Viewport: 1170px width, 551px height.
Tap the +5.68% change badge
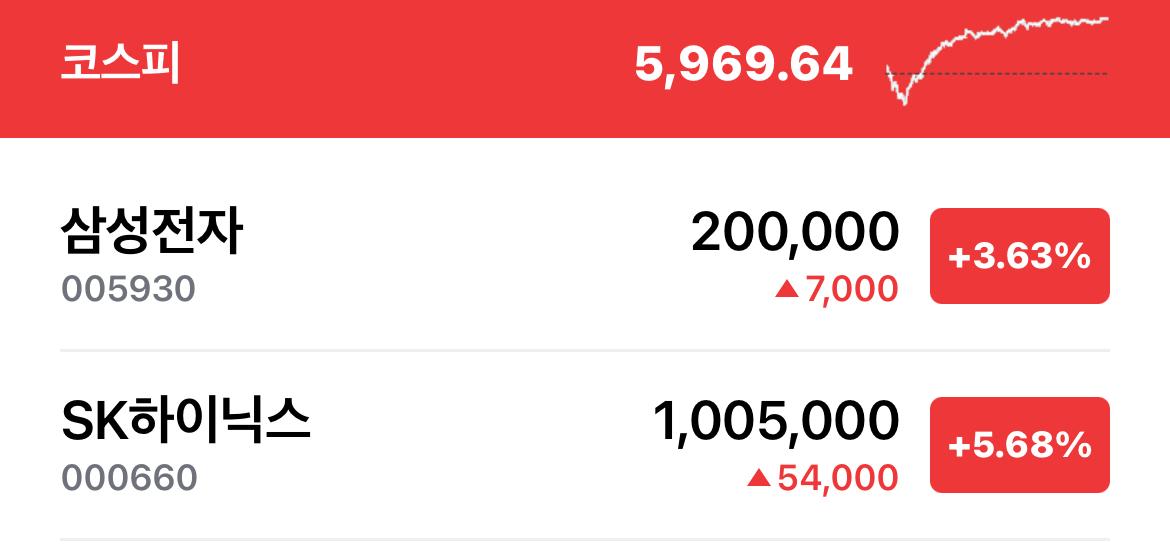(1019, 445)
